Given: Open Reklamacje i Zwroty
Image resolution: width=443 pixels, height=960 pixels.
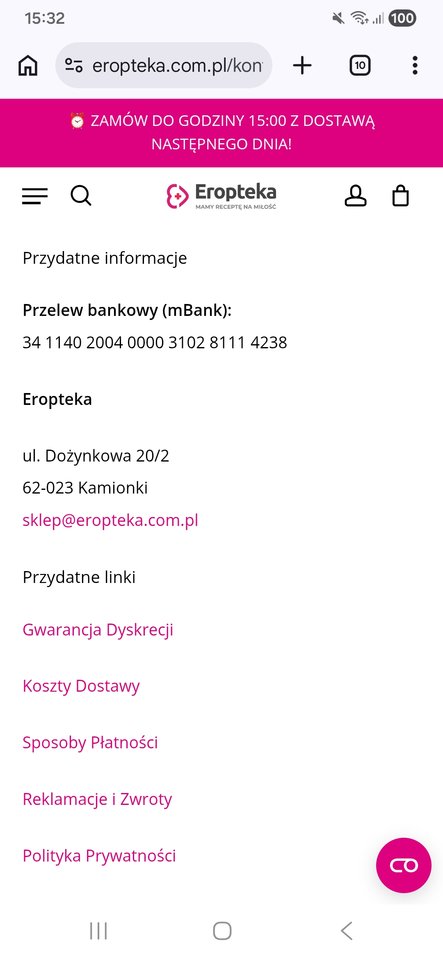Looking at the screenshot, I should [97, 799].
